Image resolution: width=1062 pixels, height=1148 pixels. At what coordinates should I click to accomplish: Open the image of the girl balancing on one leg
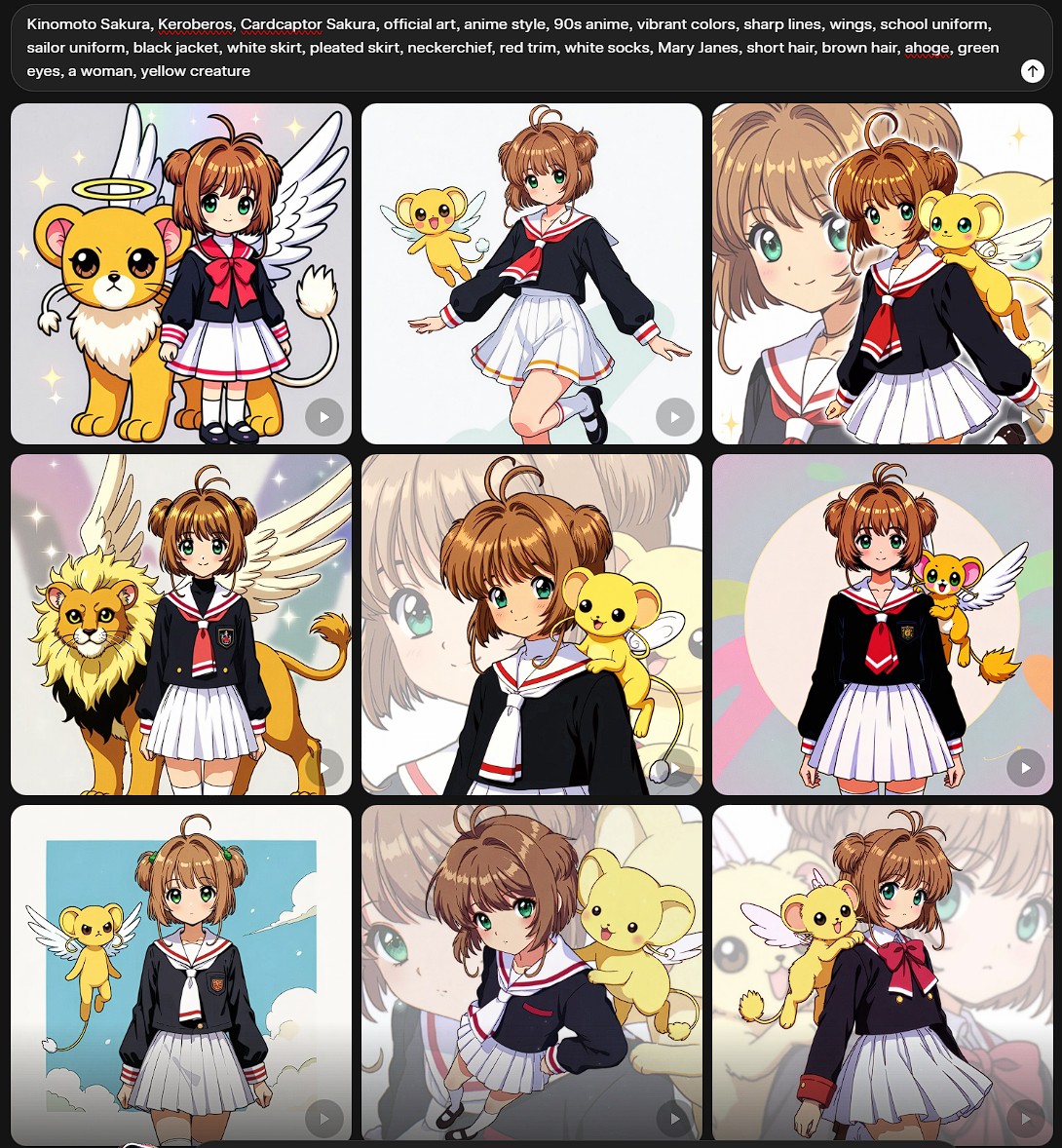coord(532,274)
